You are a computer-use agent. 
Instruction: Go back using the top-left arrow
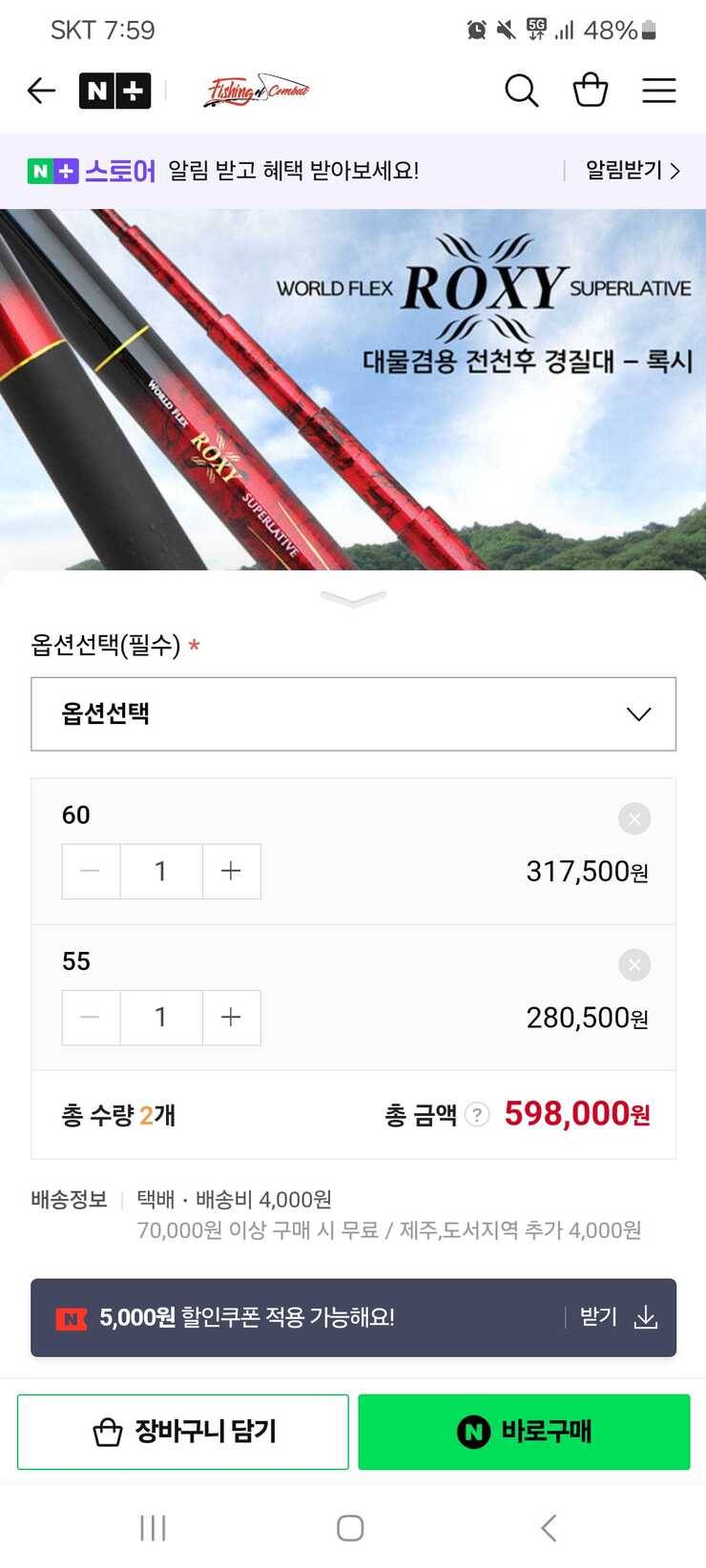pos(41,91)
